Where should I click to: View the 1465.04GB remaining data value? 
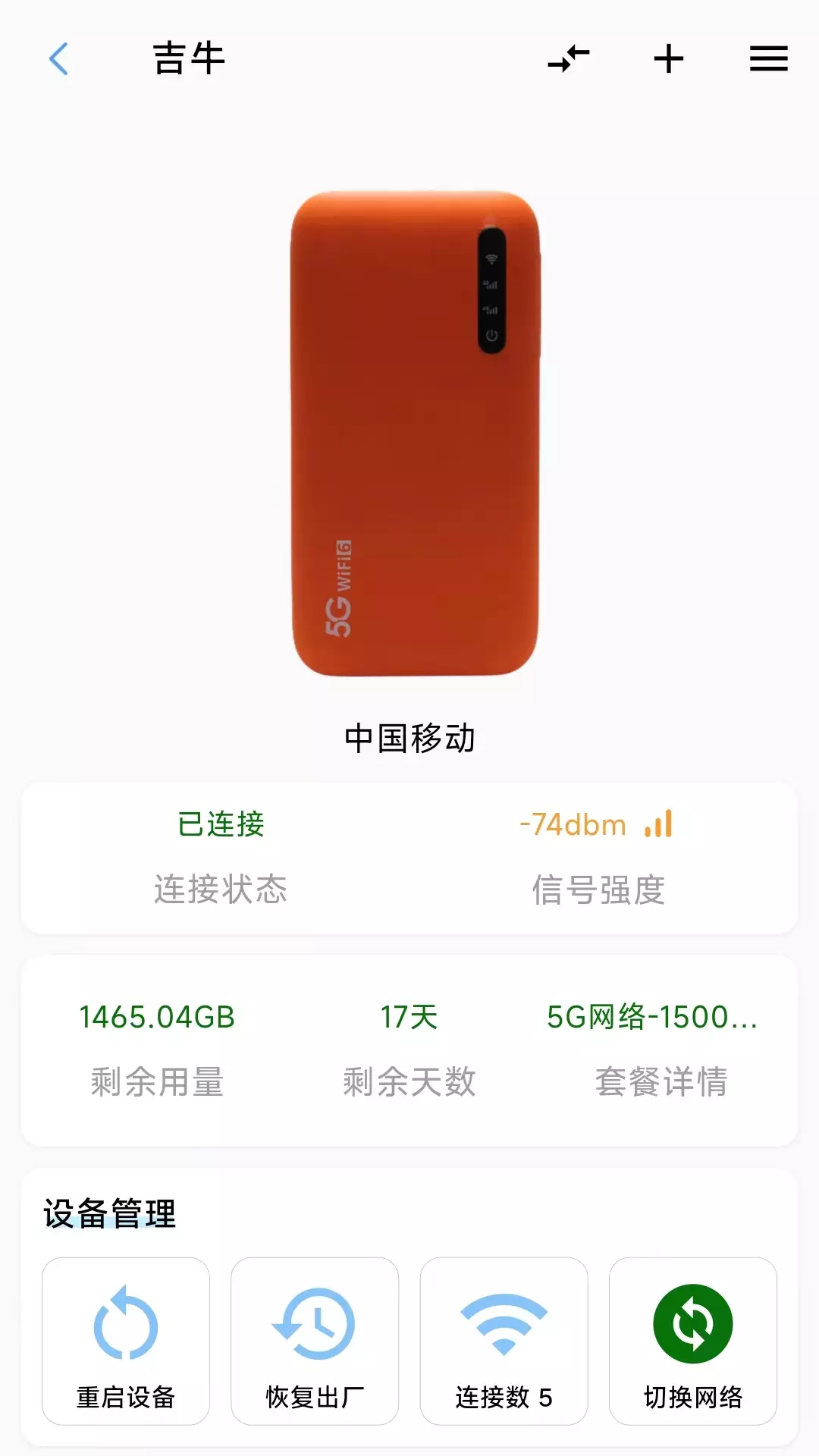click(x=157, y=1019)
